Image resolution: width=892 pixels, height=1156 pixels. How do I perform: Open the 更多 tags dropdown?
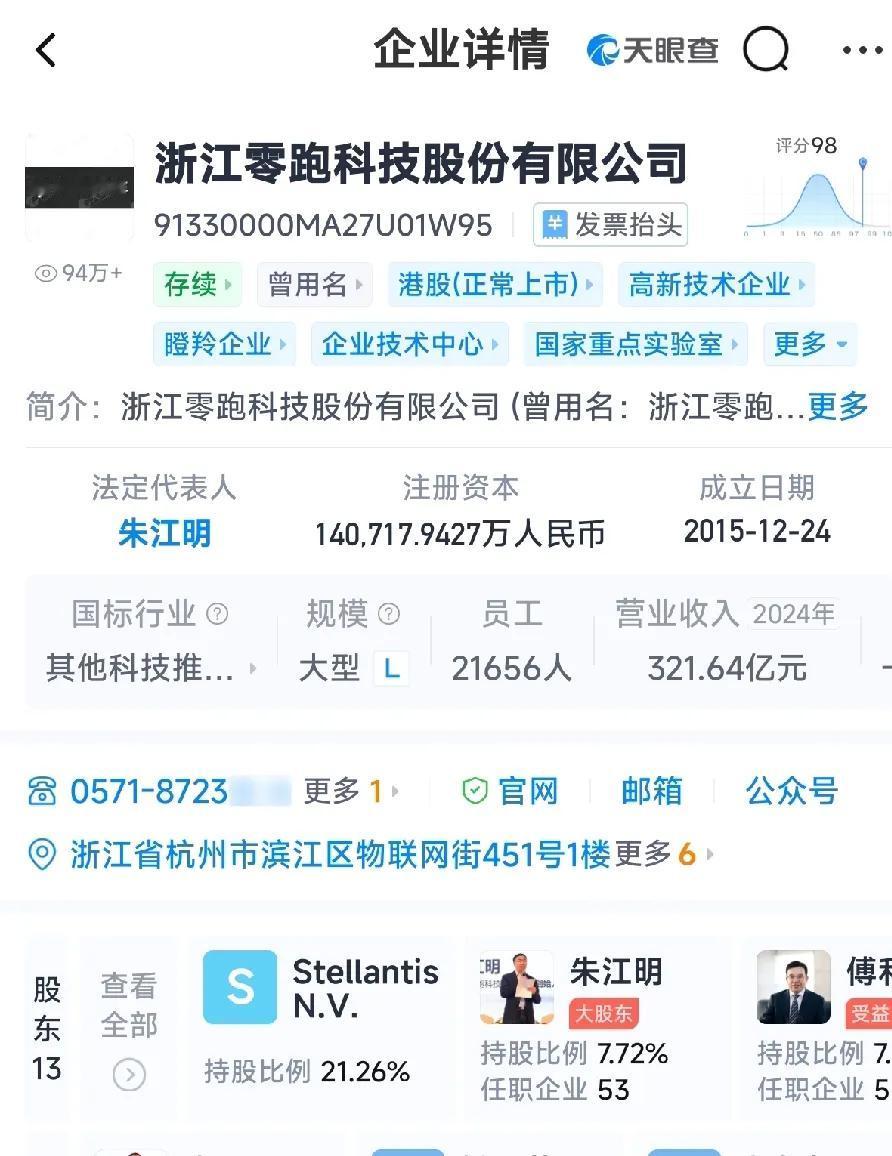click(x=808, y=344)
